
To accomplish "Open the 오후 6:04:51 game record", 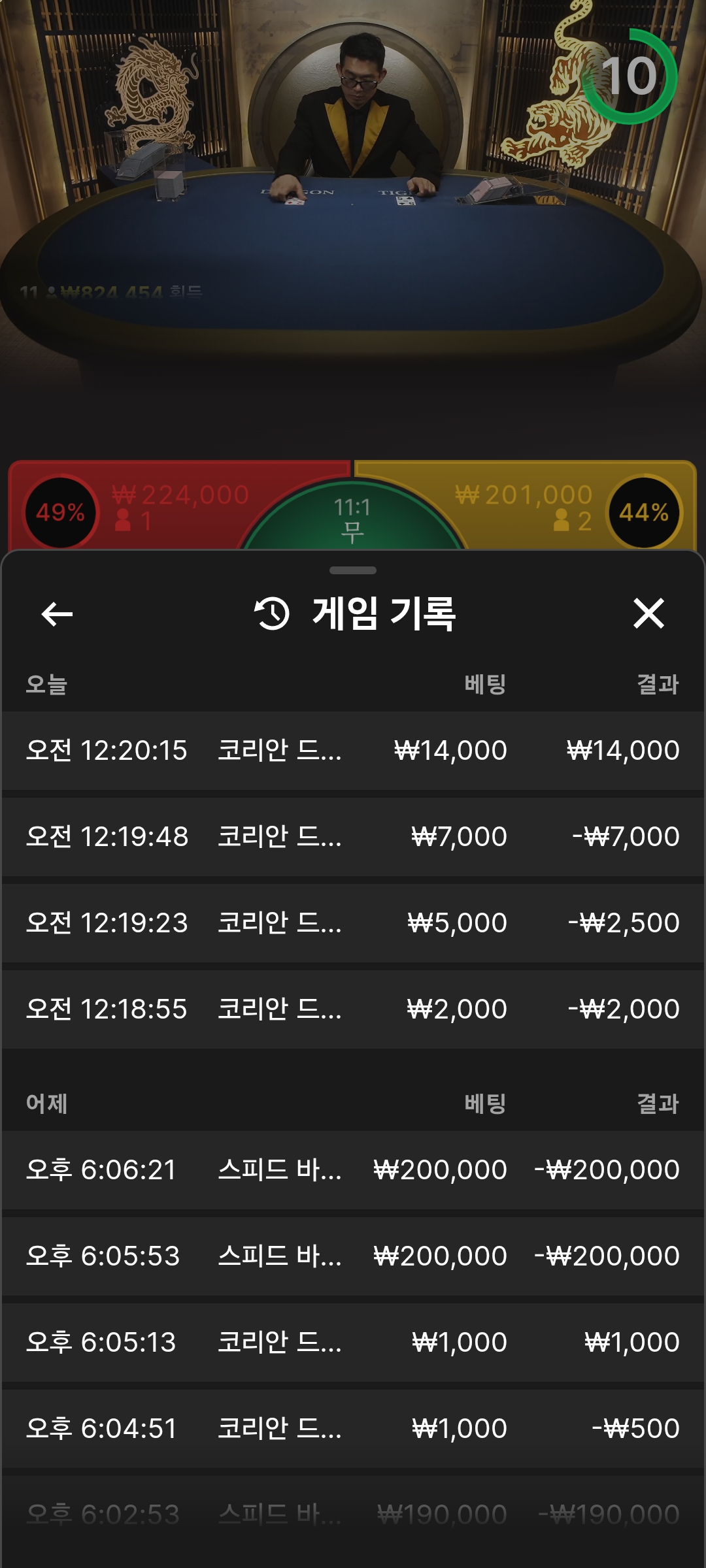I will coord(353,1428).
